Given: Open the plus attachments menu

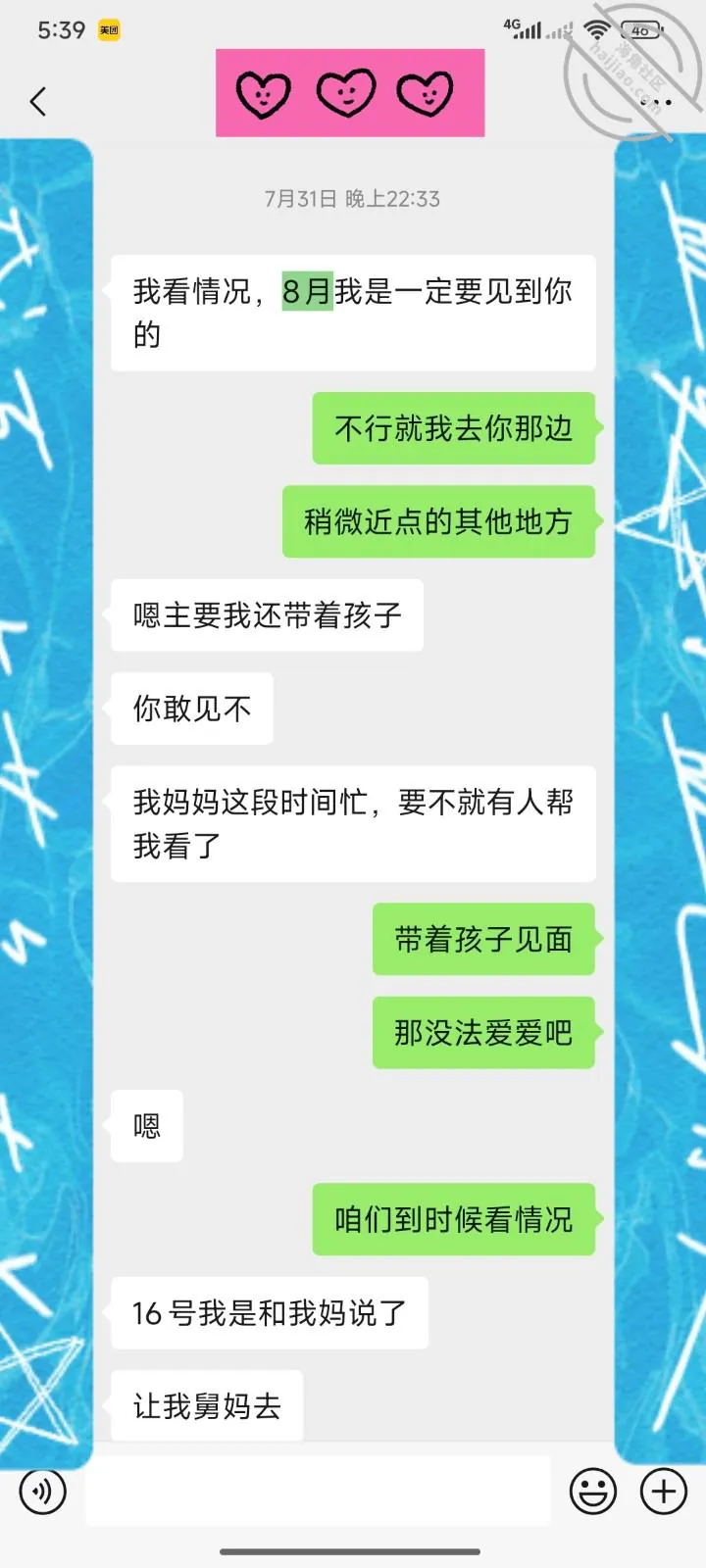Looking at the screenshot, I should [664, 1492].
